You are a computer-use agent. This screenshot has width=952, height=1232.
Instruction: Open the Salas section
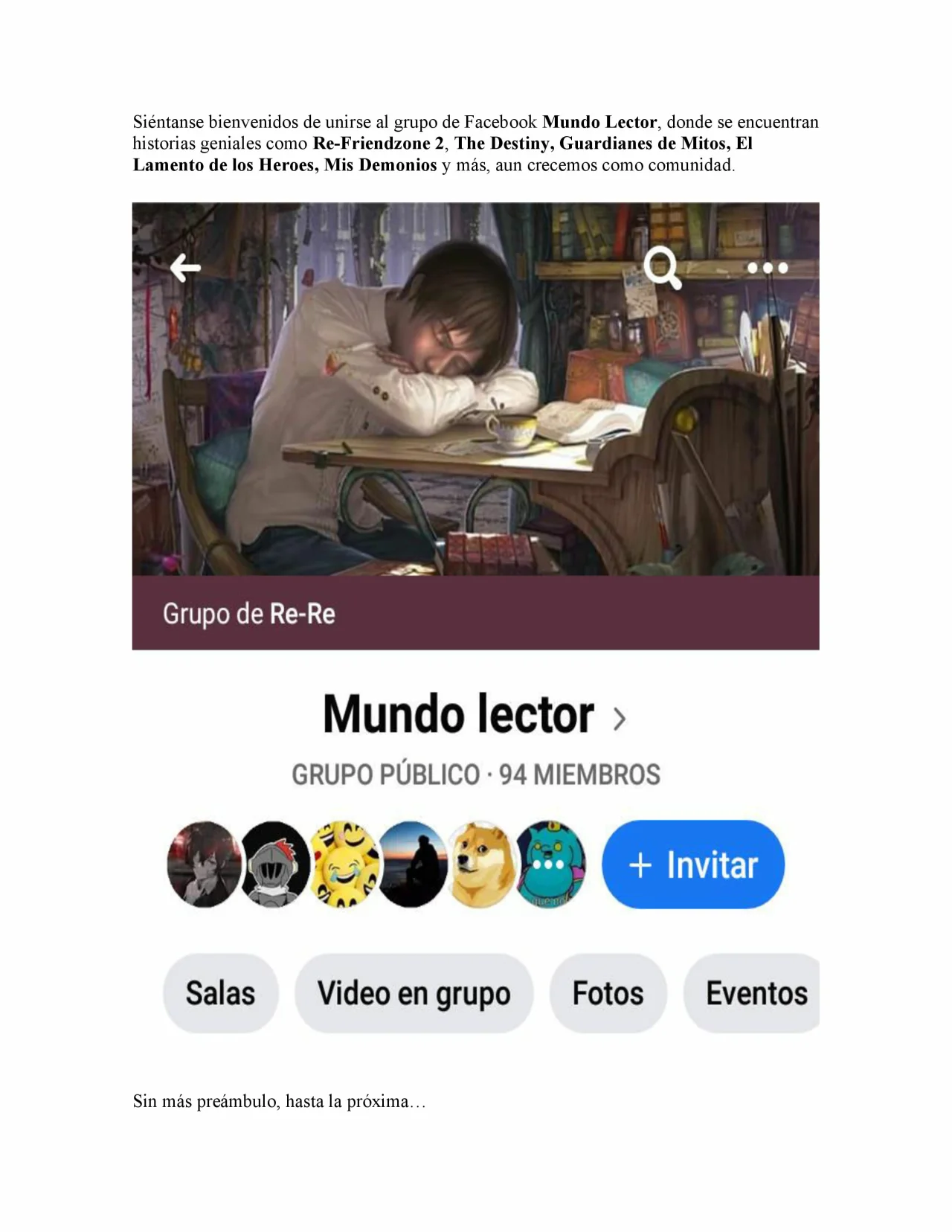(x=219, y=993)
